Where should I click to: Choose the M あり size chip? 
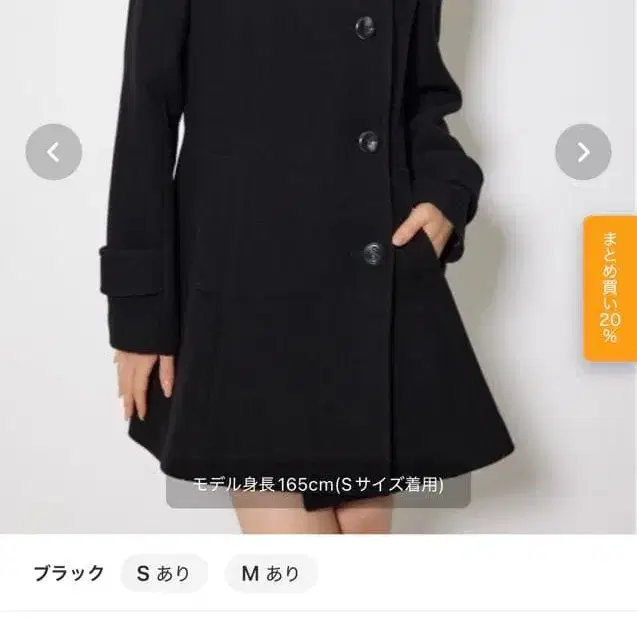[271, 573]
